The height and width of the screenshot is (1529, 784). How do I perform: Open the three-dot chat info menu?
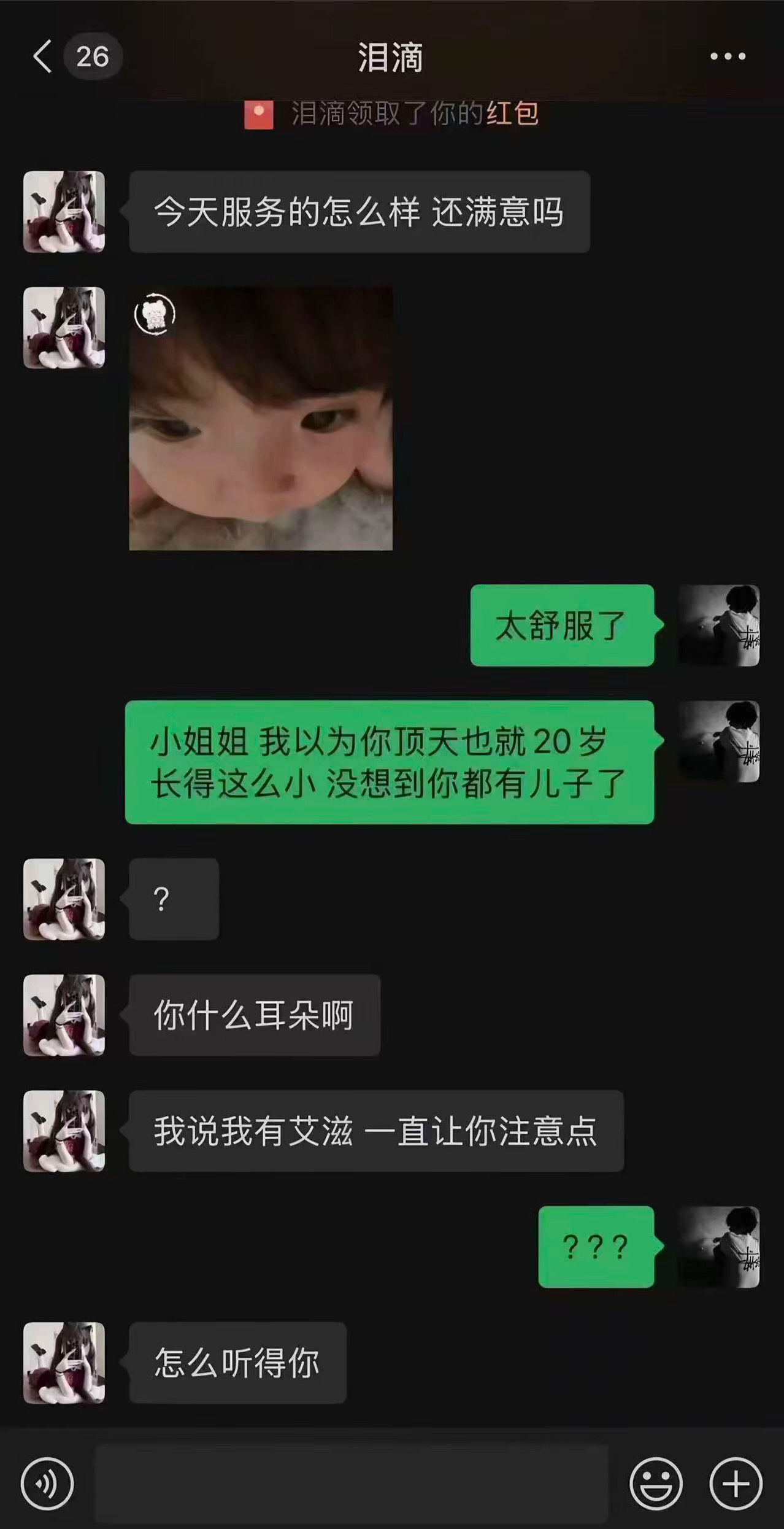coord(728,56)
